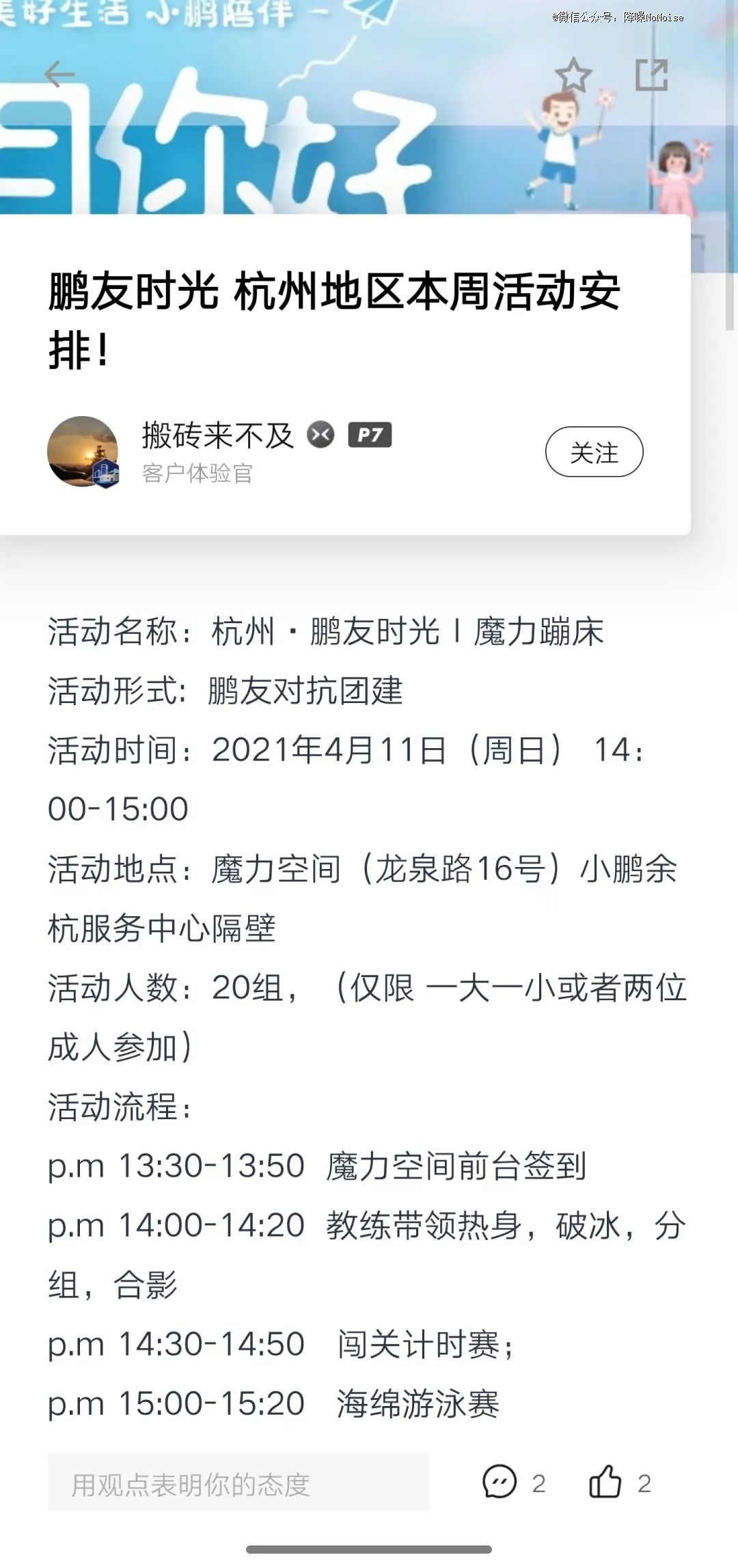Favorite this post with the star icon

(573, 75)
